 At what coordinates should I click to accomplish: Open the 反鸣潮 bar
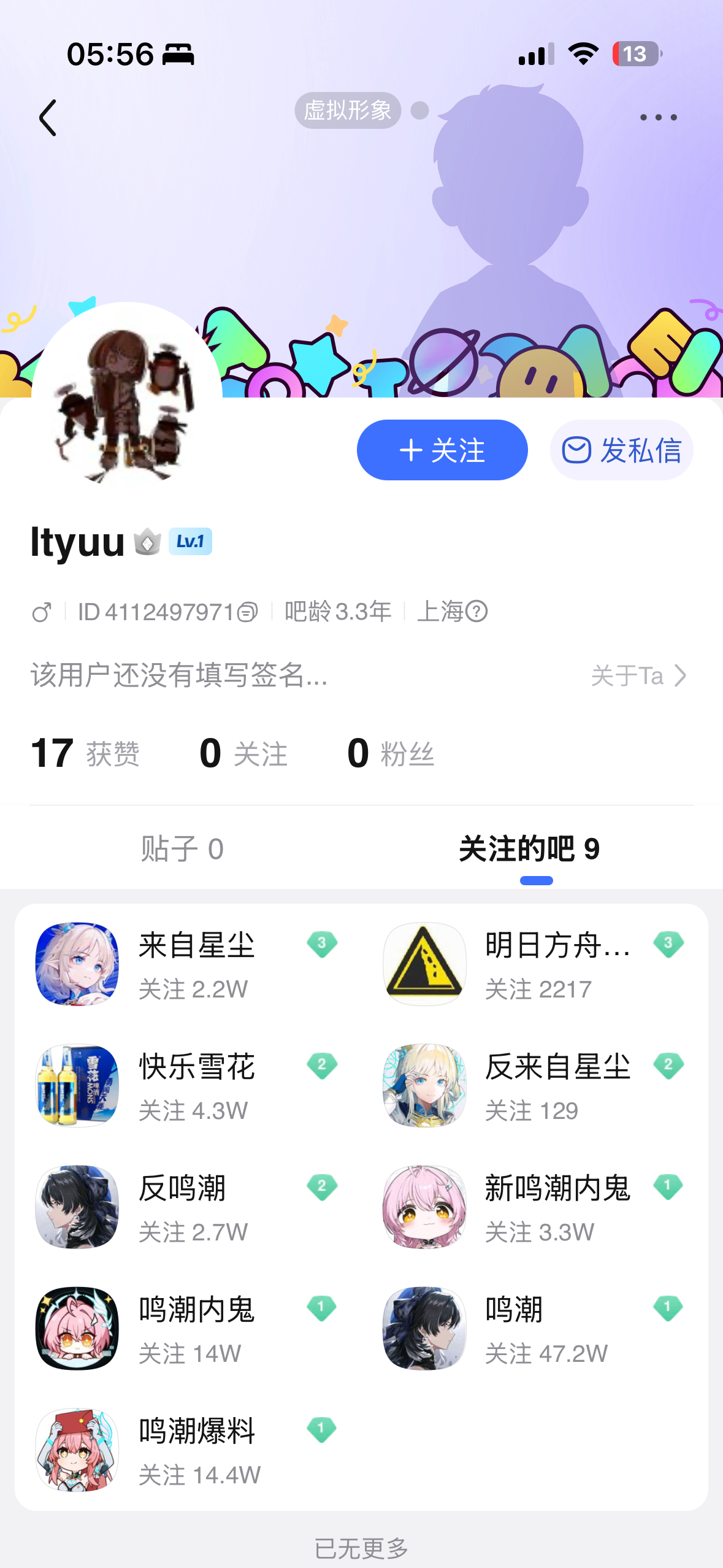pyautogui.click(x=188, y=1207)
